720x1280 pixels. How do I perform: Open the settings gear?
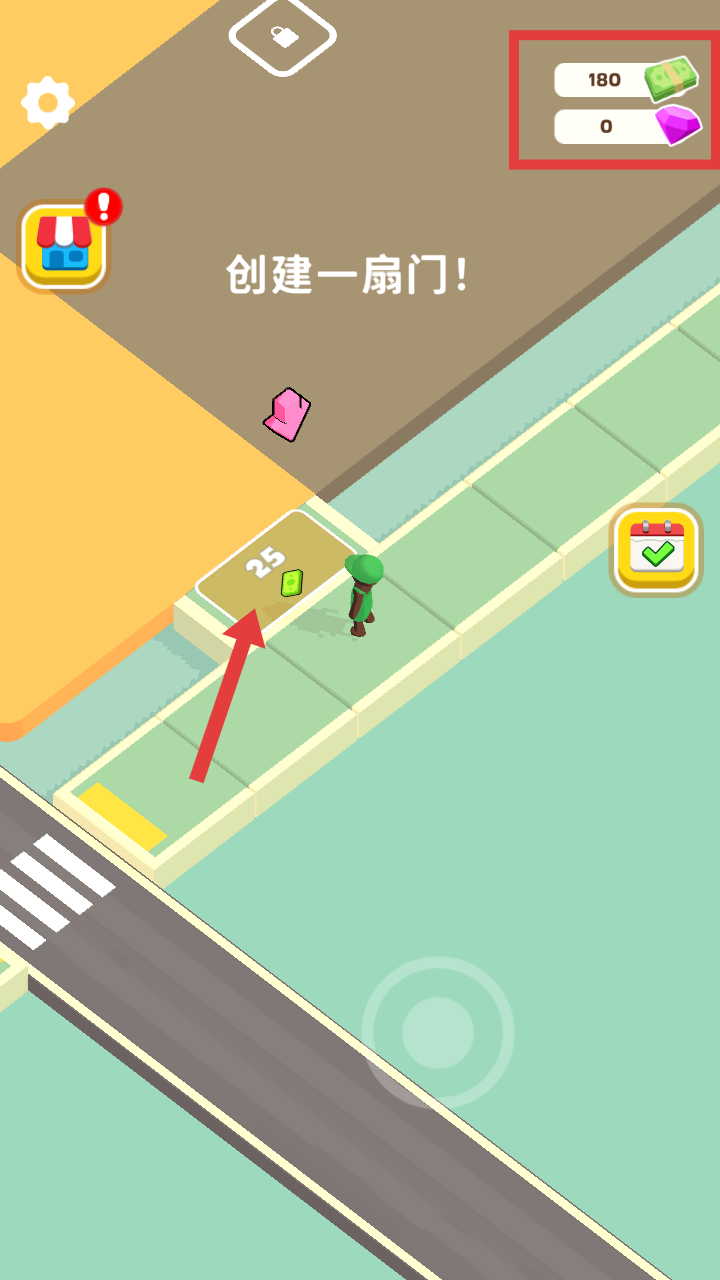[48, 102]
